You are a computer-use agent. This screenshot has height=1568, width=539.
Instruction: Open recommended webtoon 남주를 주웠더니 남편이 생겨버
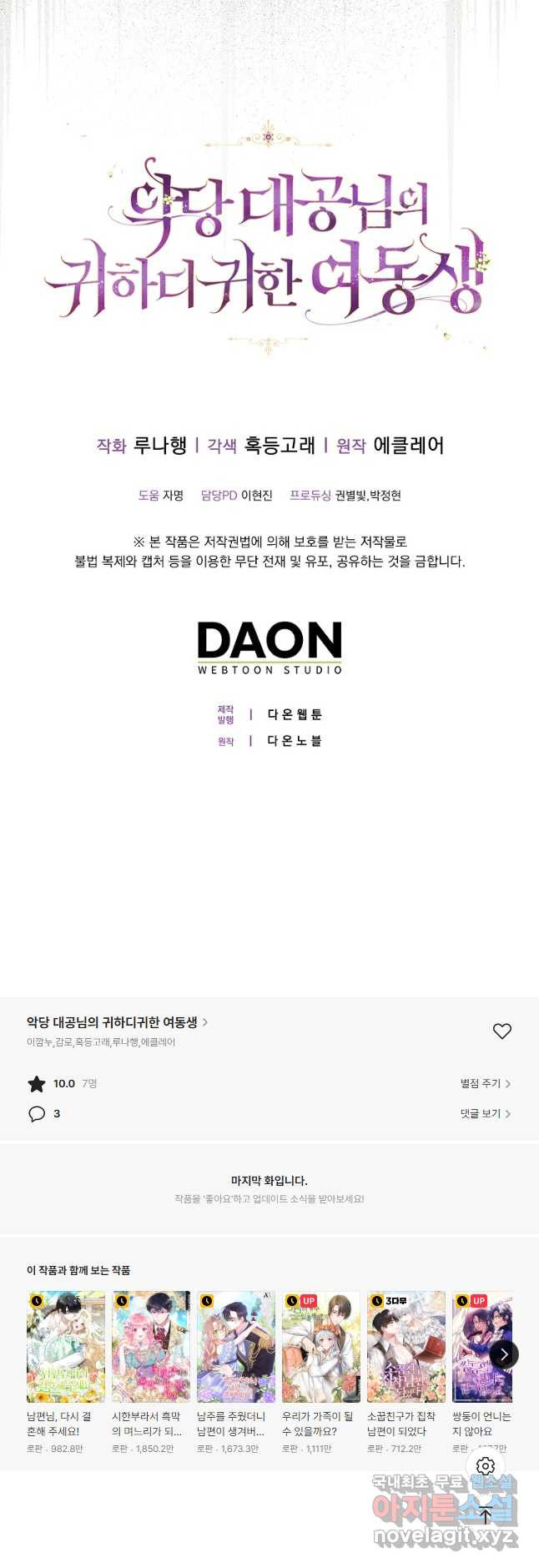click(236, 1347)
